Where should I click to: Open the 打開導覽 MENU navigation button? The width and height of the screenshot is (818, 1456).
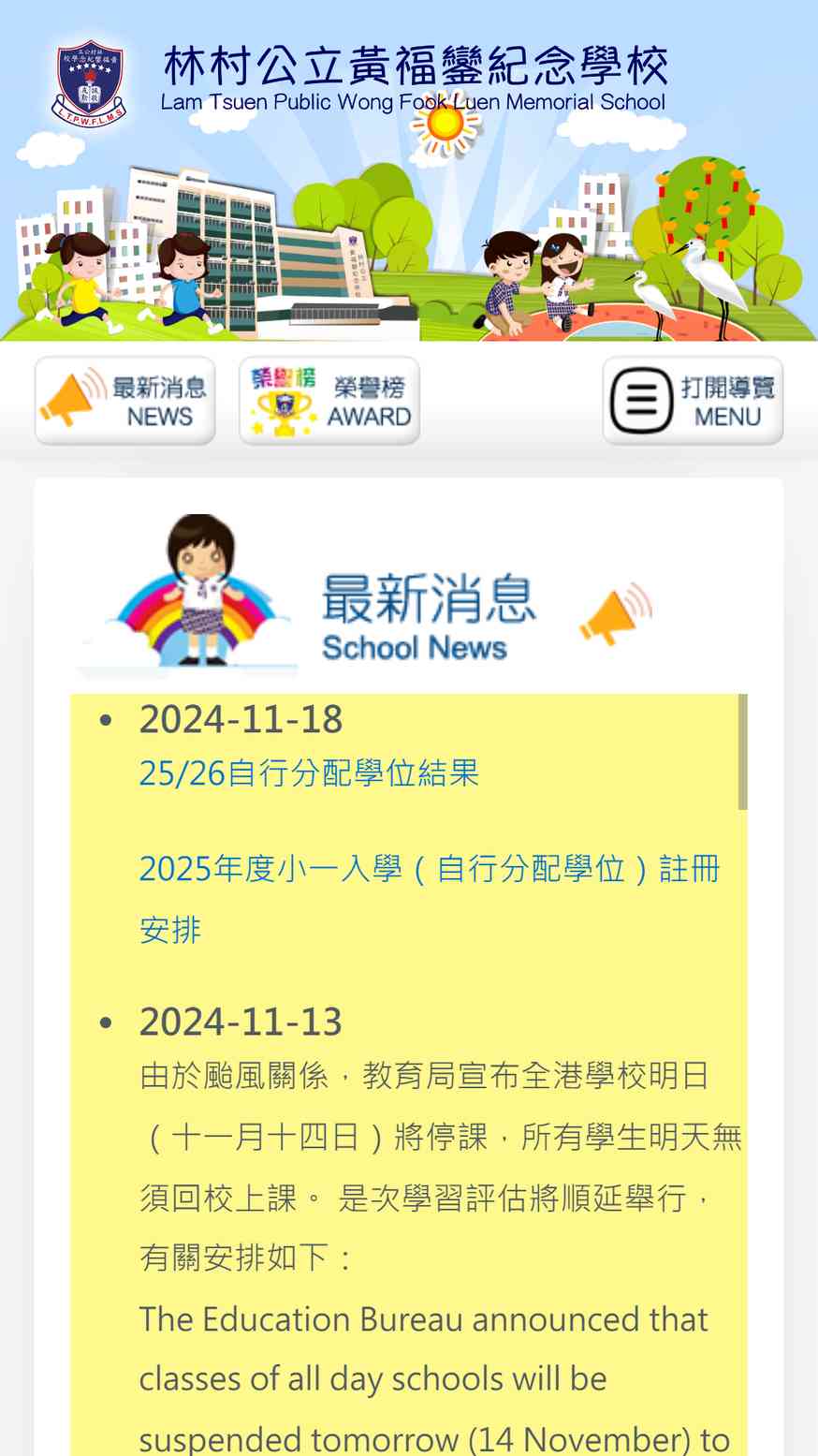[693, 401]
